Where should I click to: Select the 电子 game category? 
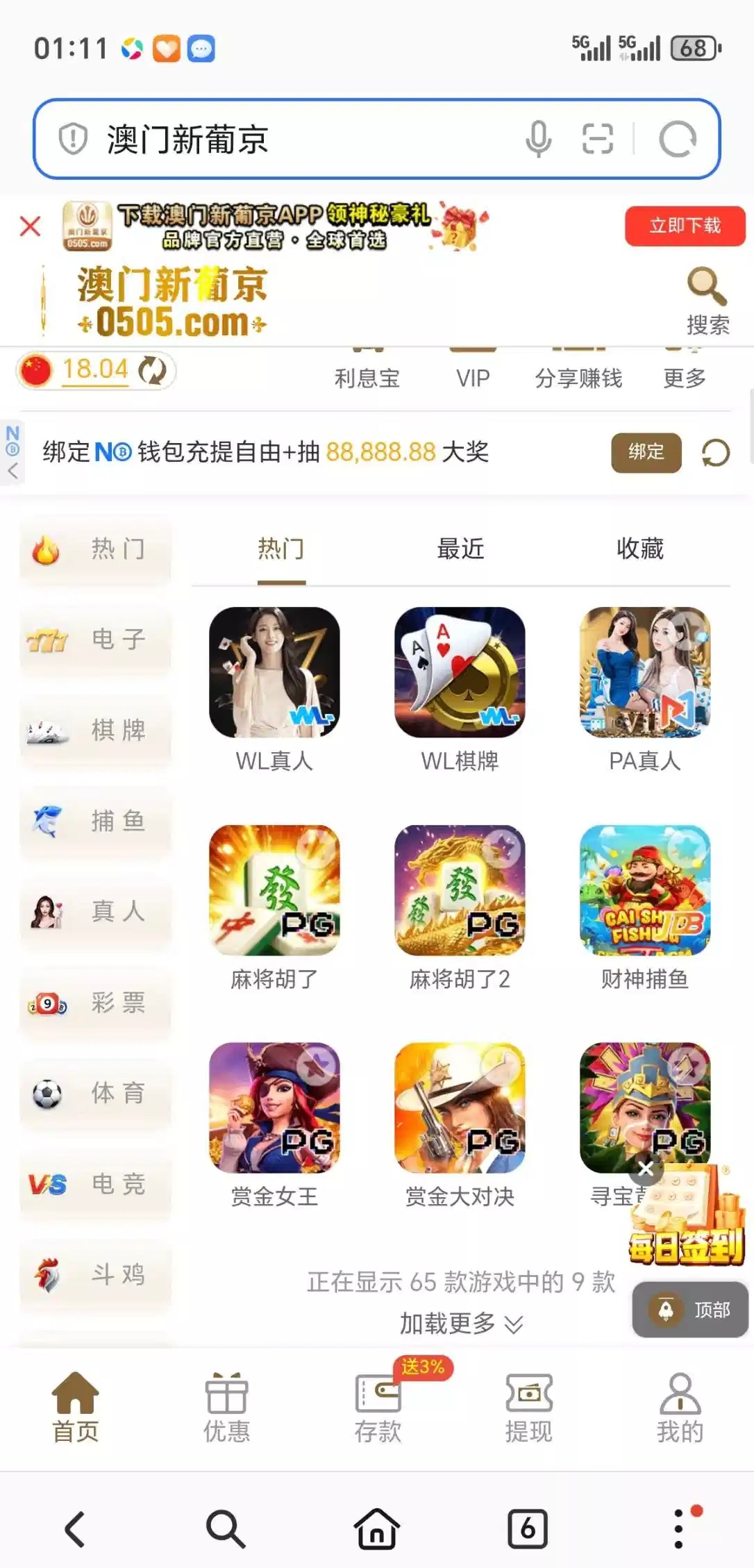96,639
